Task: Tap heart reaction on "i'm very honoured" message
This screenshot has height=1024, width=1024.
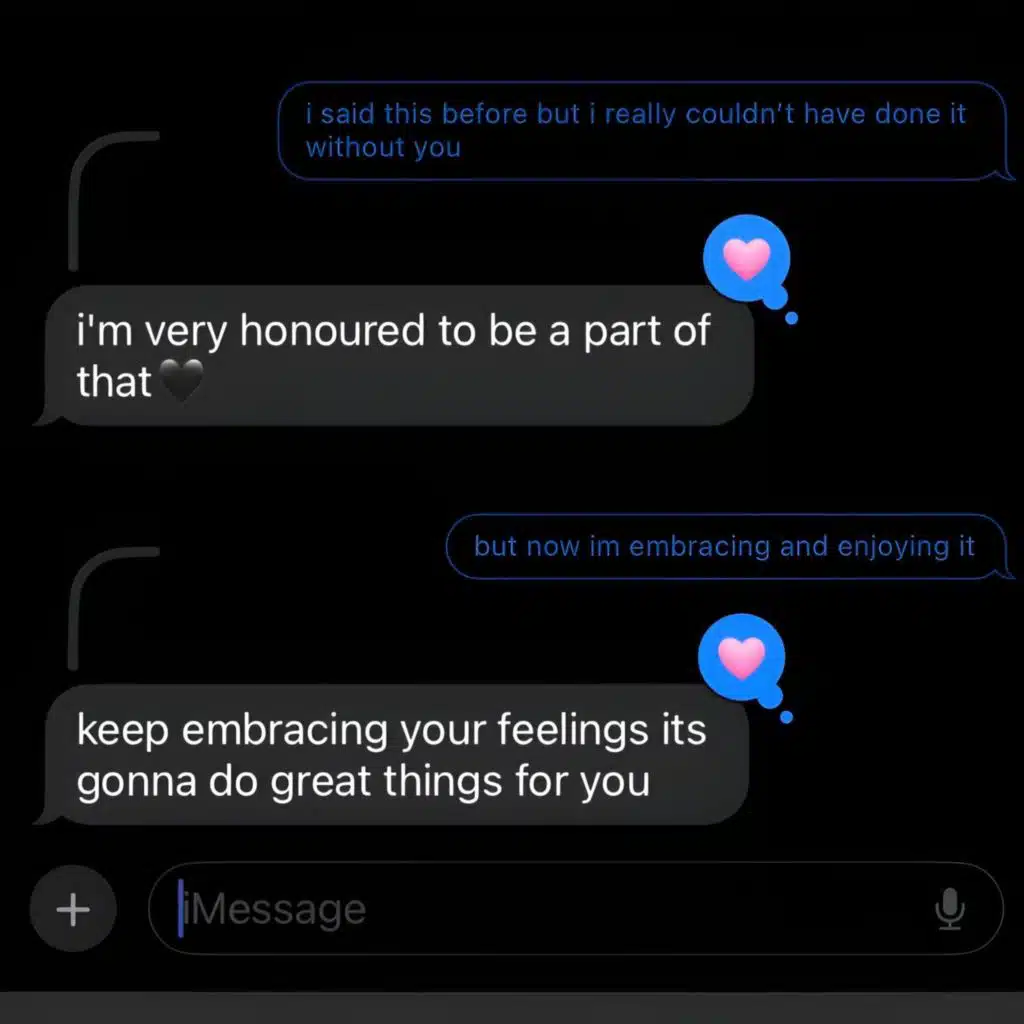Action: point(746,259)
